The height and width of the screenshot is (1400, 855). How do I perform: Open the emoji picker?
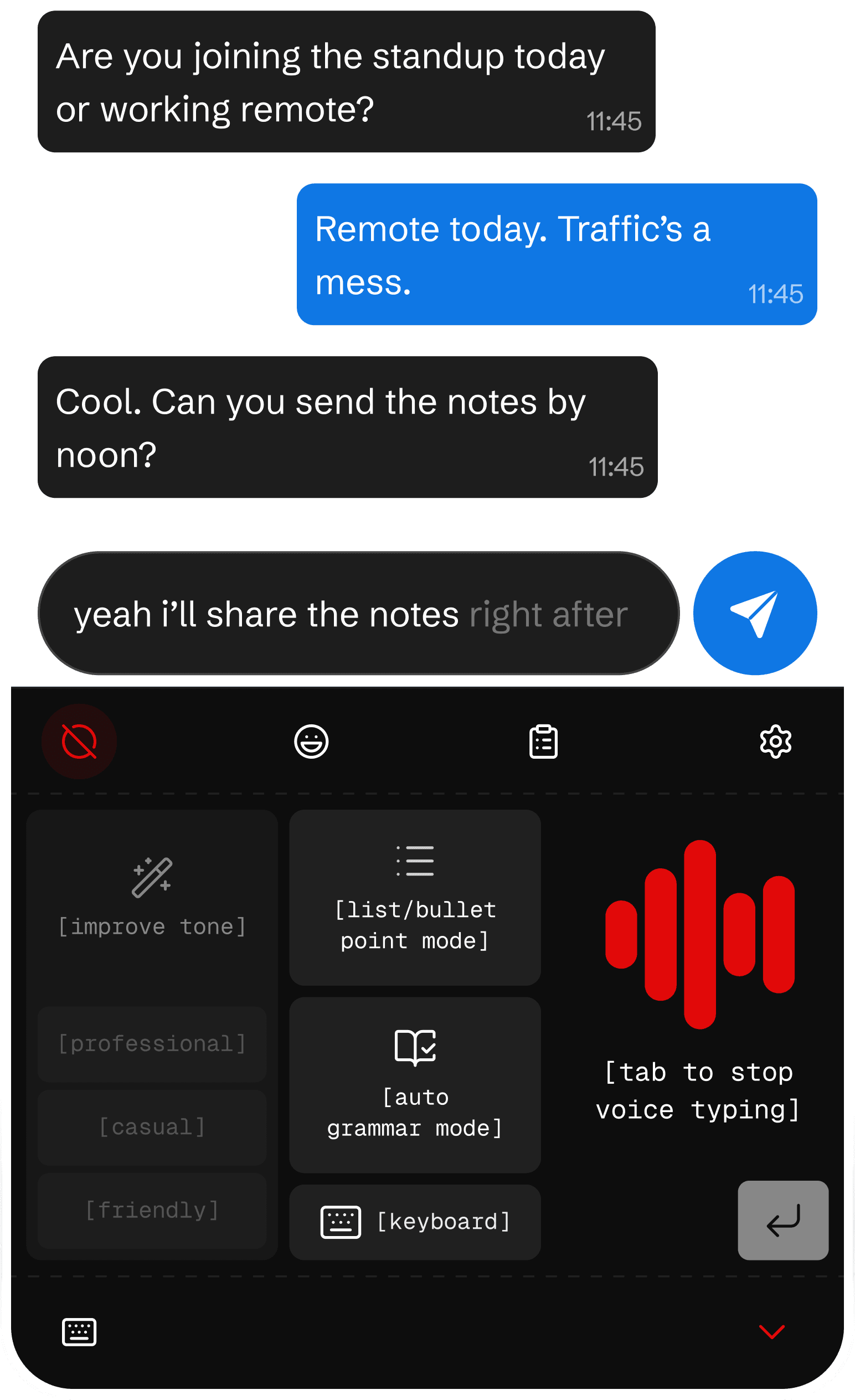click(311, 742)
